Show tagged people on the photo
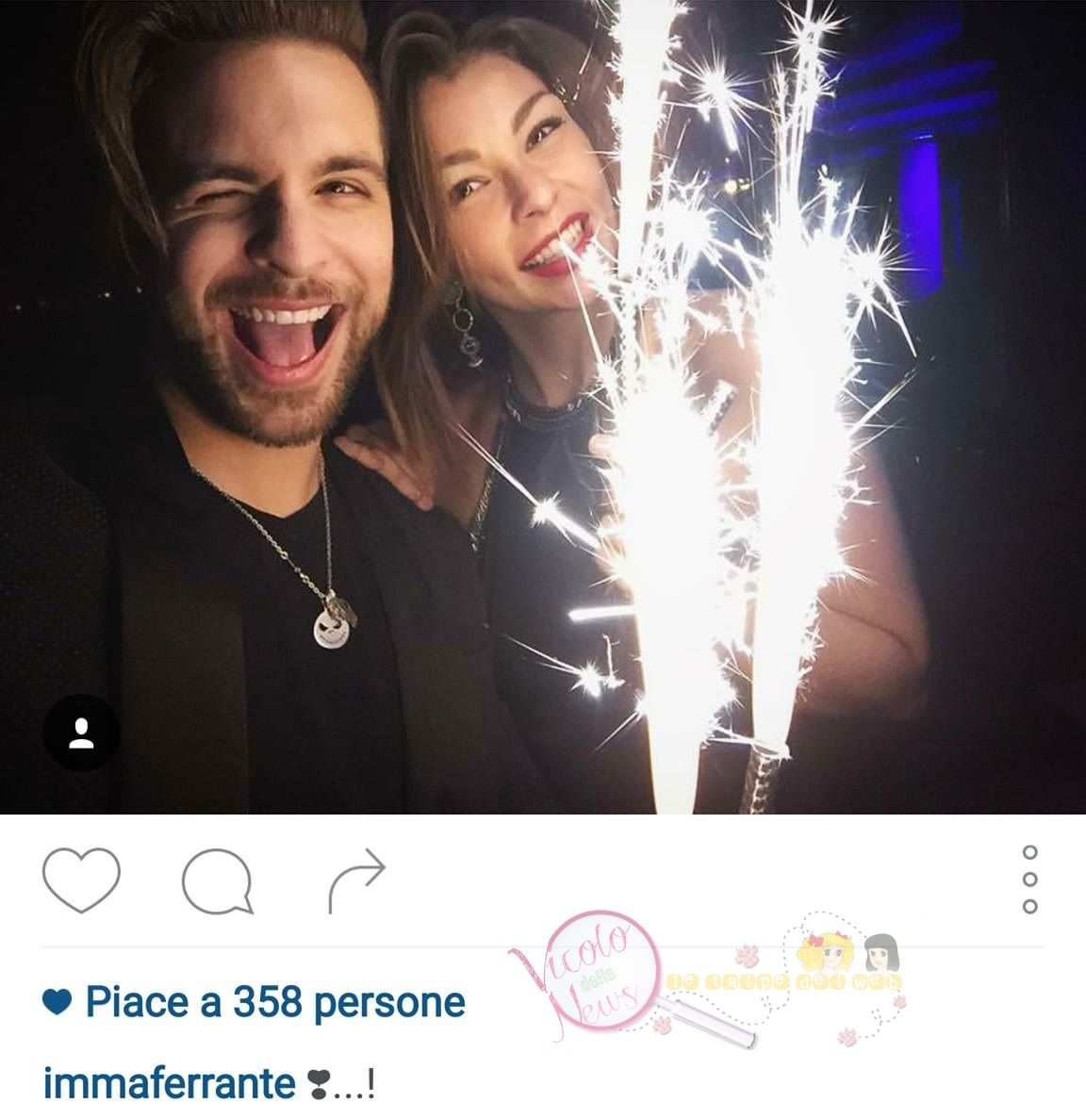 82,733
